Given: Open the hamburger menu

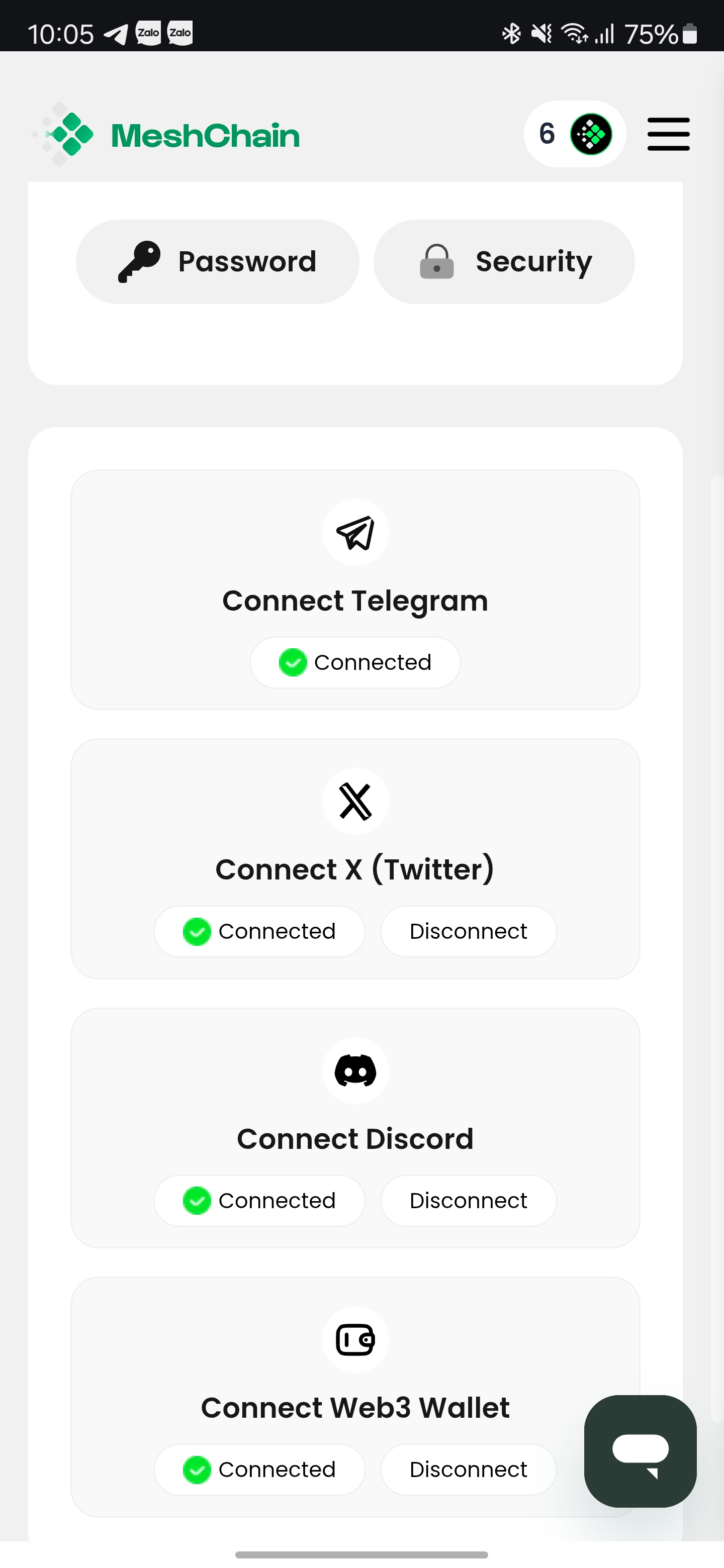Looking at the screenshot, I should tap(668, 134).
